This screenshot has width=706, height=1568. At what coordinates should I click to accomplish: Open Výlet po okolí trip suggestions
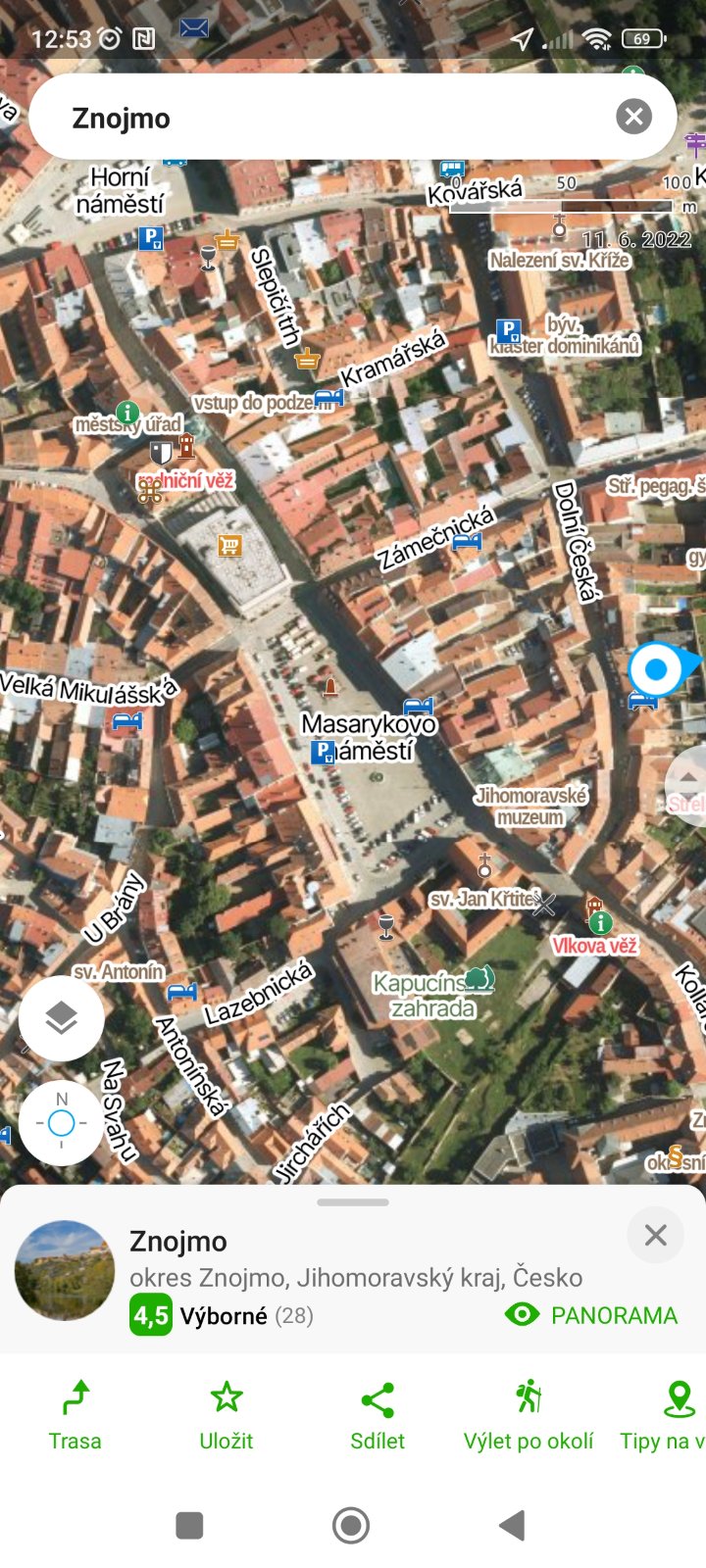tap(529, 1414)
